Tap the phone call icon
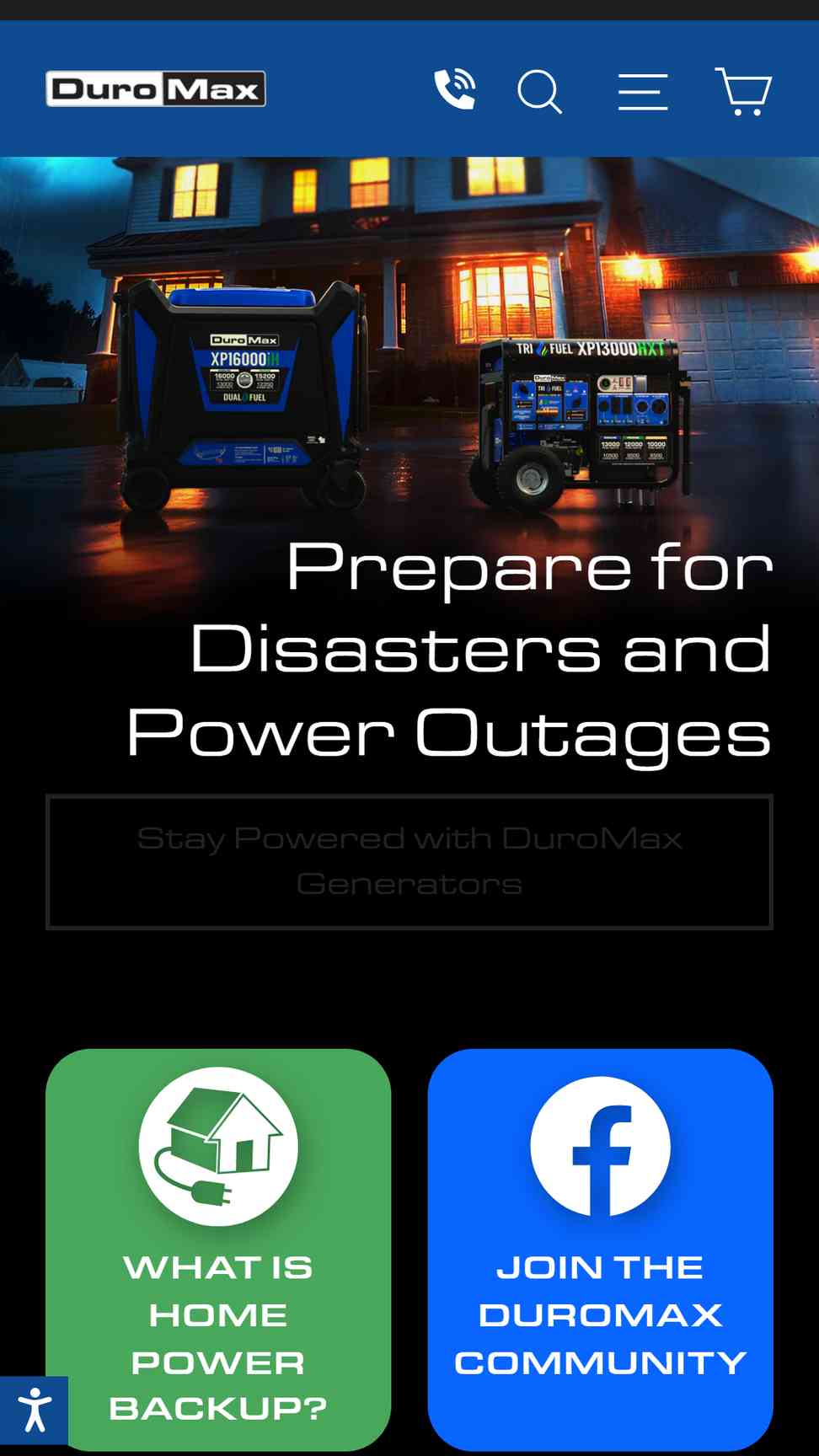Viewport: 819px width, 1456px height. coord(455,89)
